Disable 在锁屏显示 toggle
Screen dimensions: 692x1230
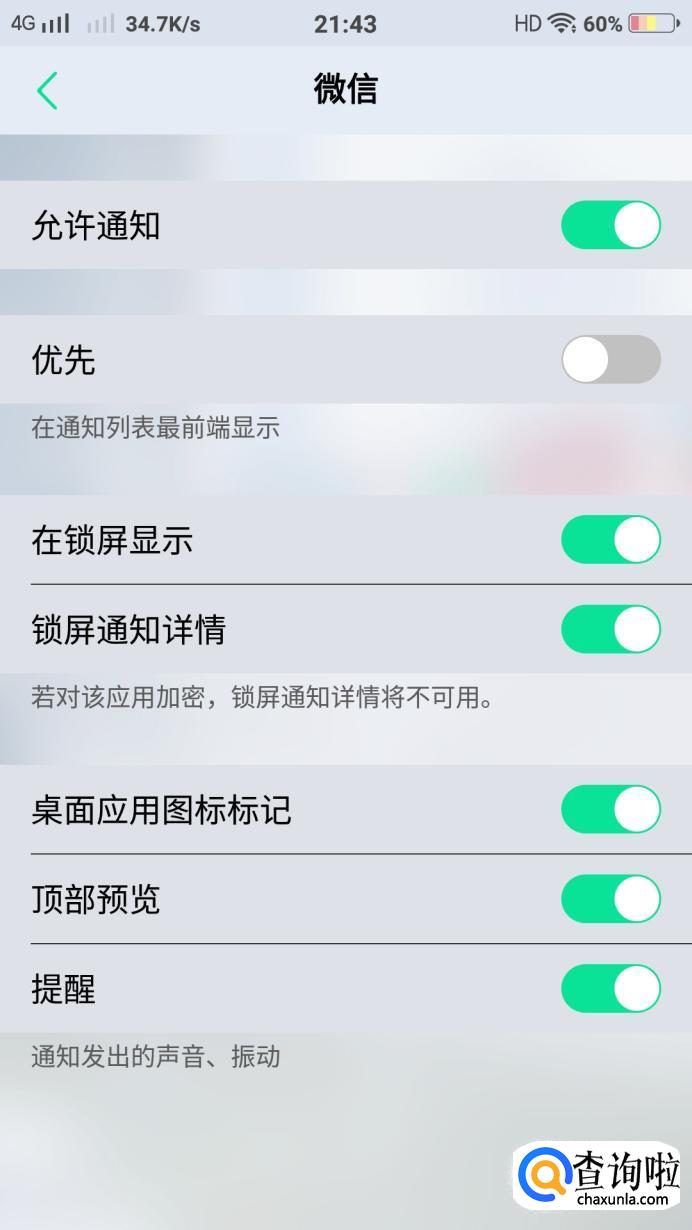click(x=610, y=540)
